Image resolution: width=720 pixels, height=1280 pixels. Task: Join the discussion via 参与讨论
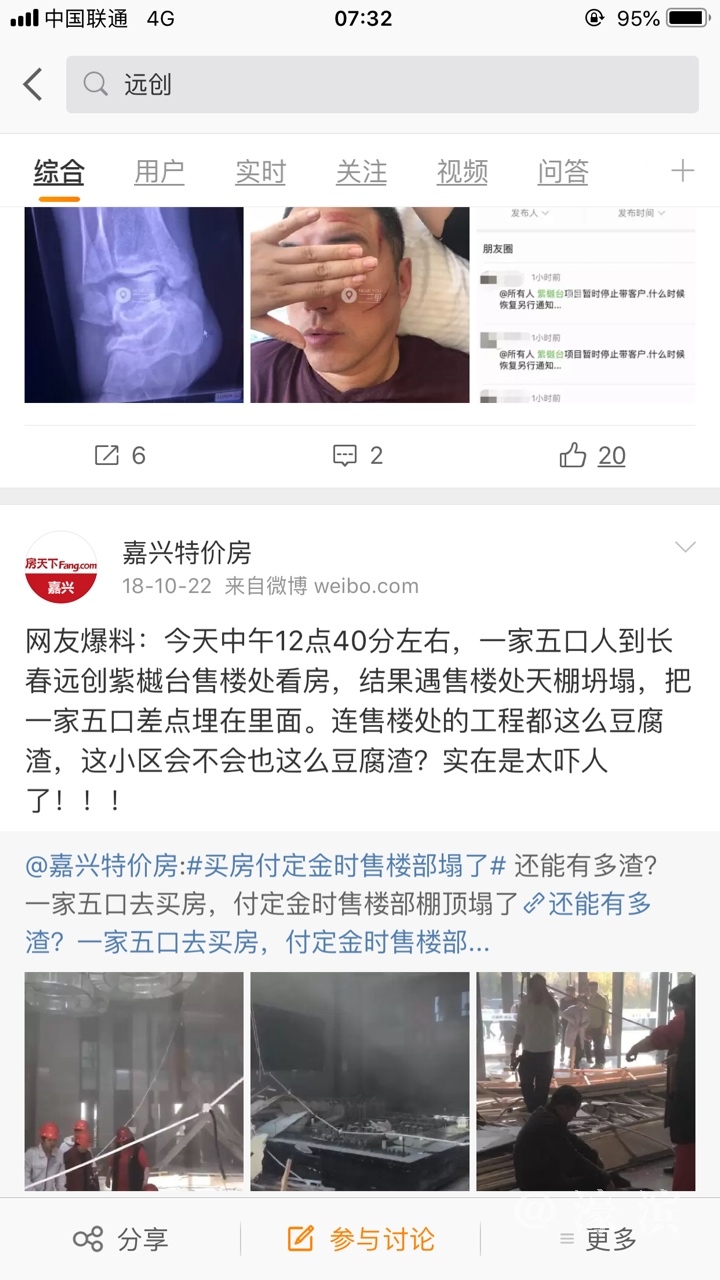pyautogui.click(x=361, y=1240)
